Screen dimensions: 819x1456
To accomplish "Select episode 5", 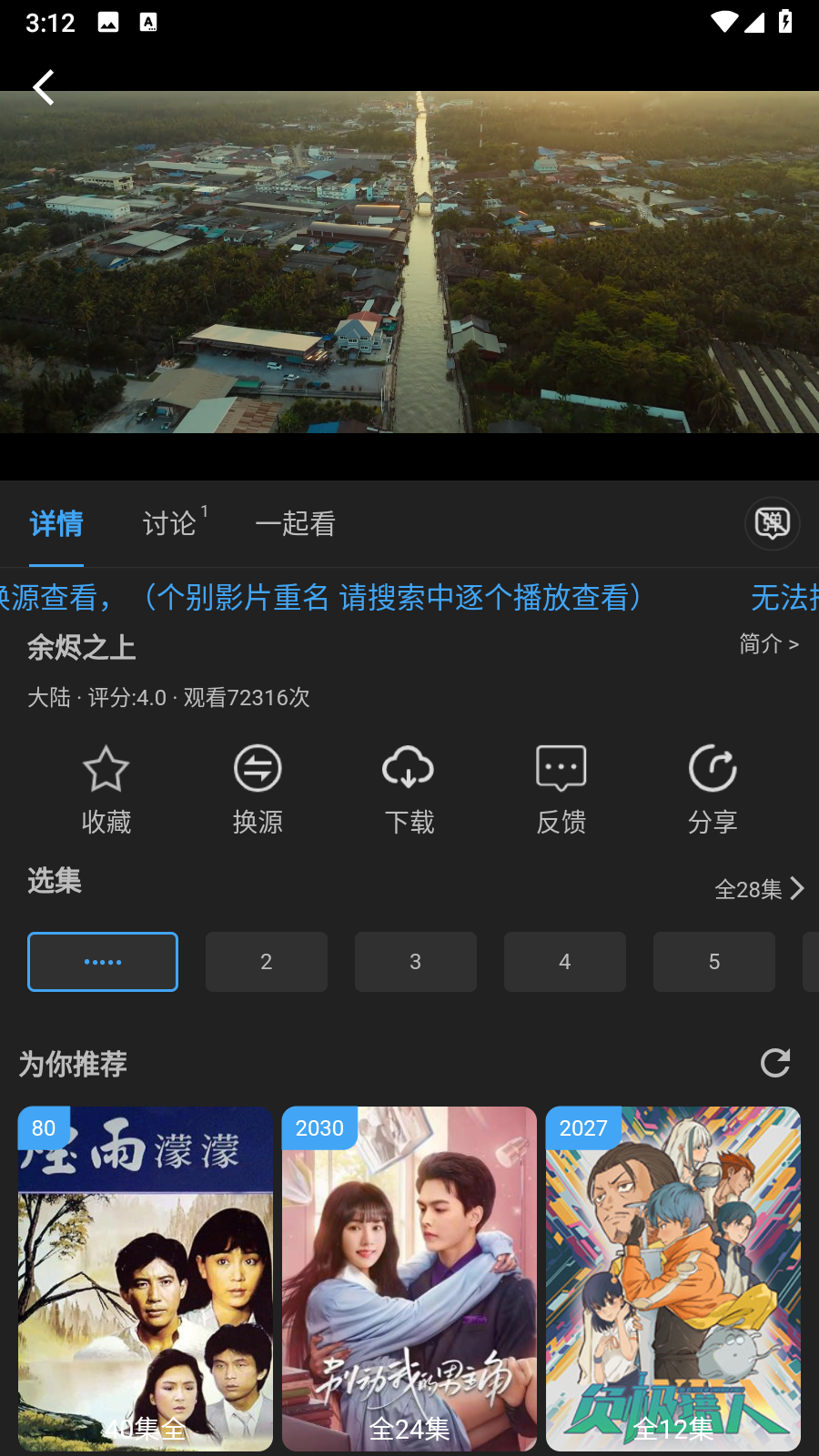I will tap(713, 962).
